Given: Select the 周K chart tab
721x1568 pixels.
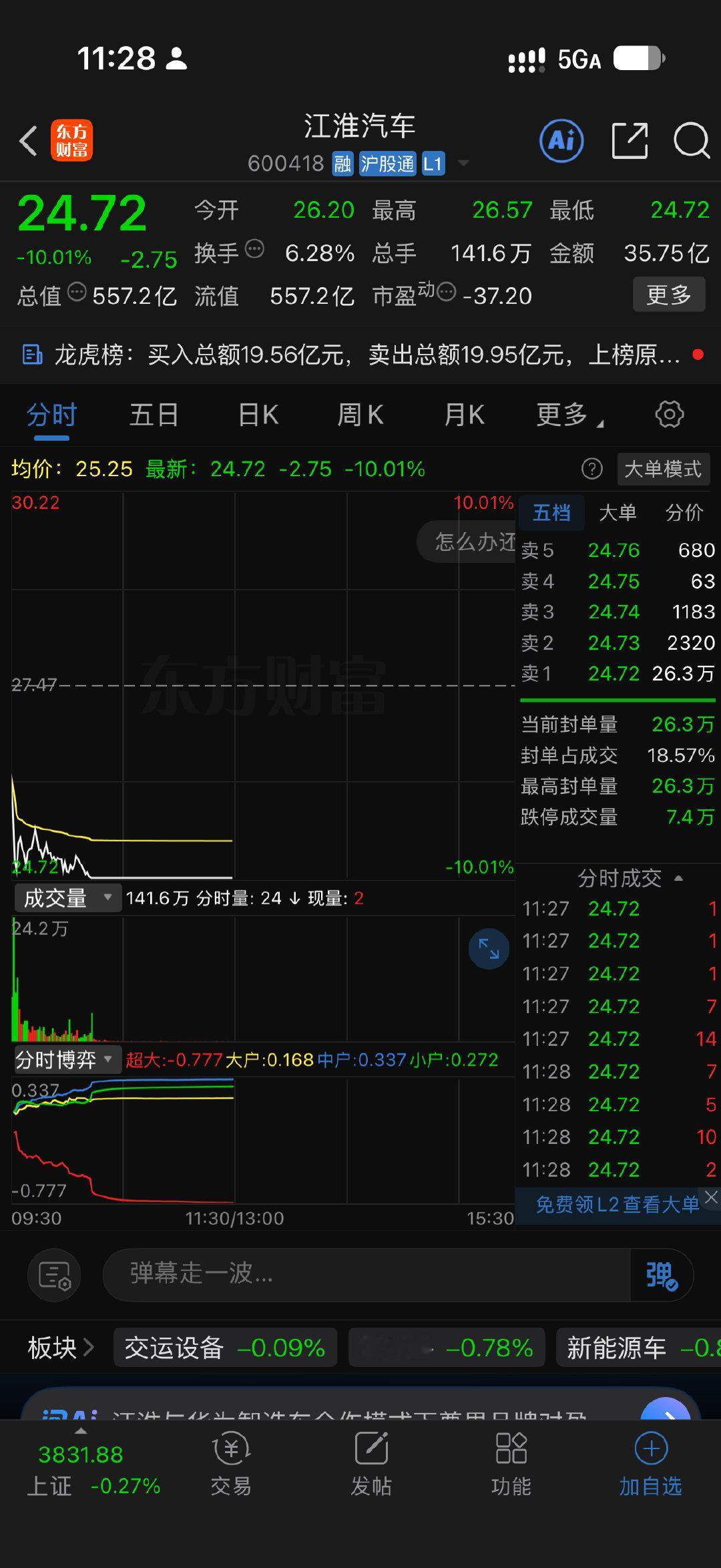Looking at the screenshot, I should point(360,415).
